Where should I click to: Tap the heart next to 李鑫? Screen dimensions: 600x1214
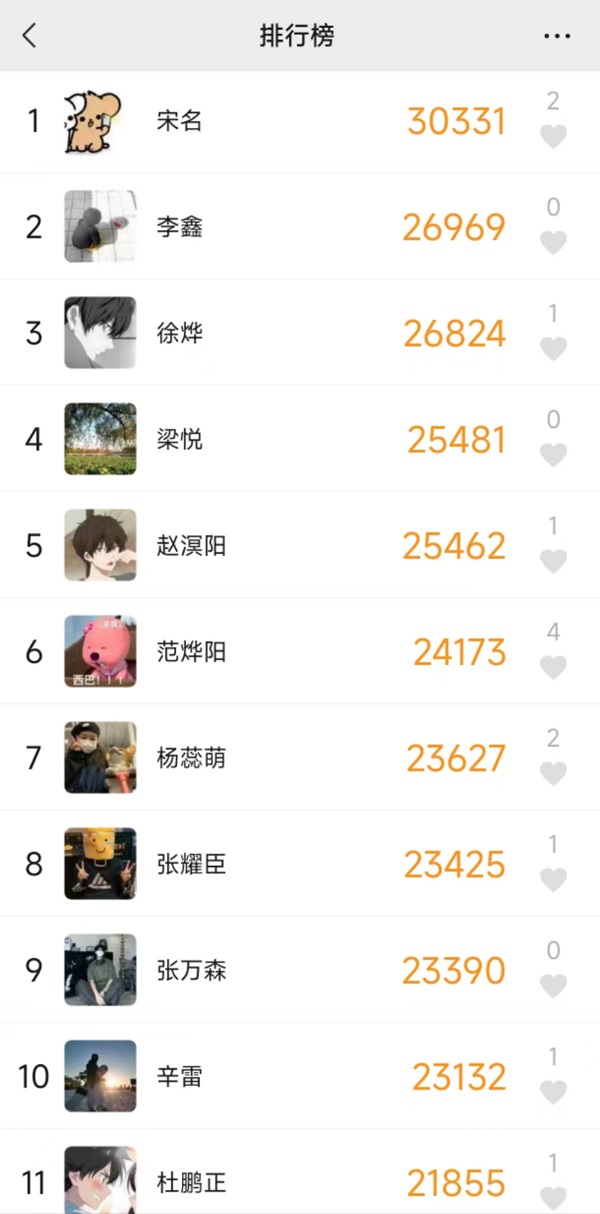pos(553,242)
